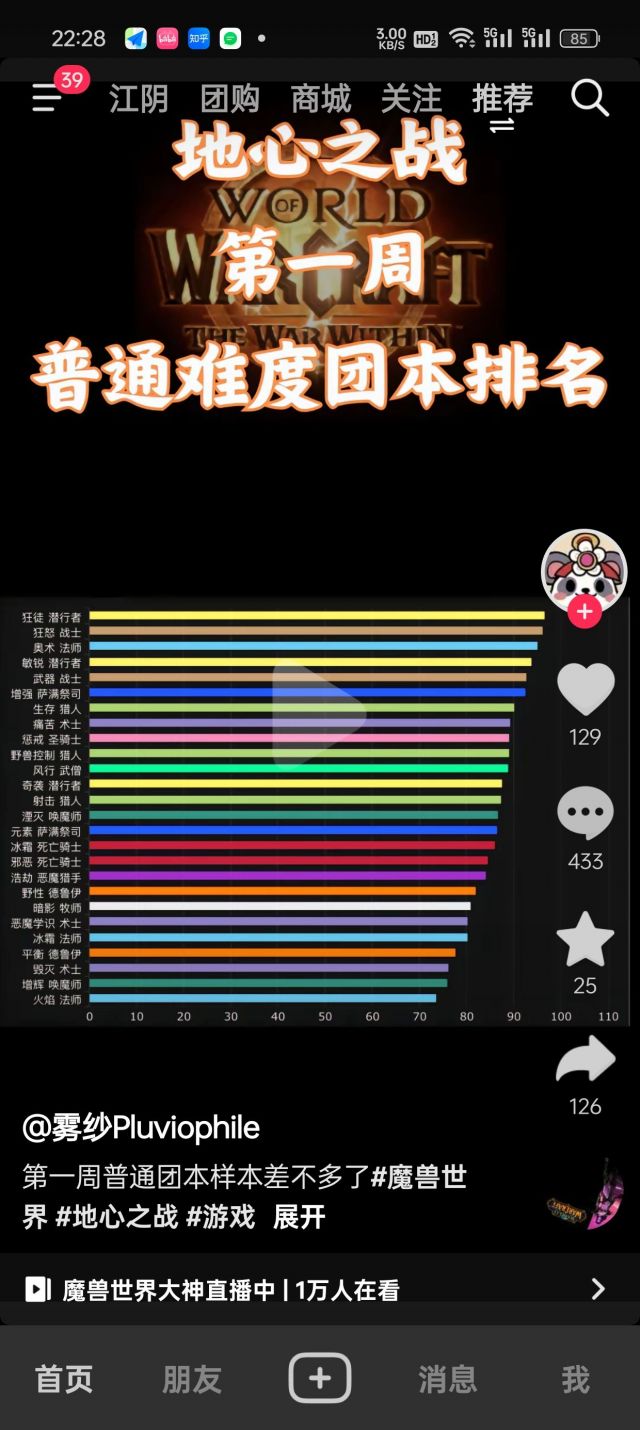Share this video using the arrow
The height and width of the screenshot is (1430, 640).
pyautogui.click(x=585, y=1060)
